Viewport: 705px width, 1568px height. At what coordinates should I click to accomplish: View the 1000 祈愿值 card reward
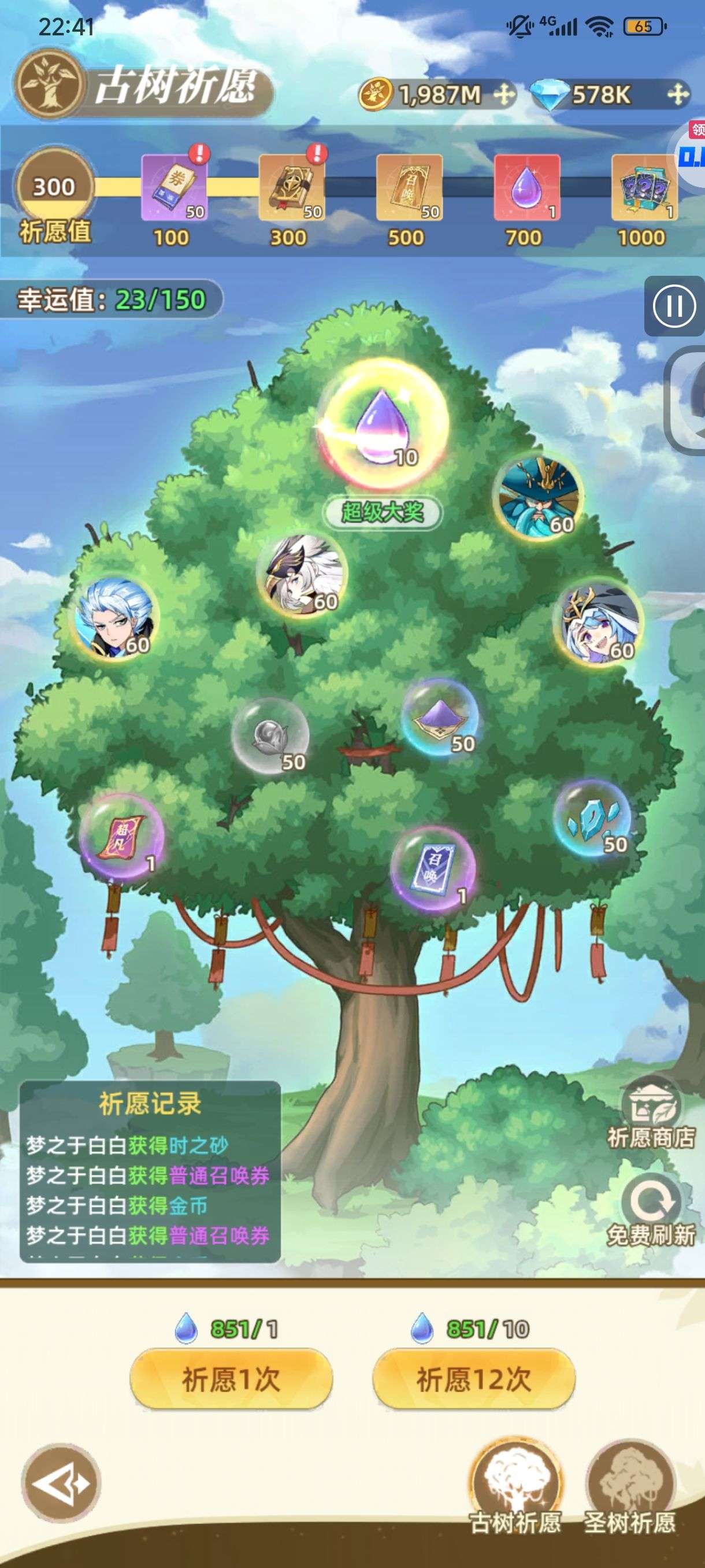point(644,187)
